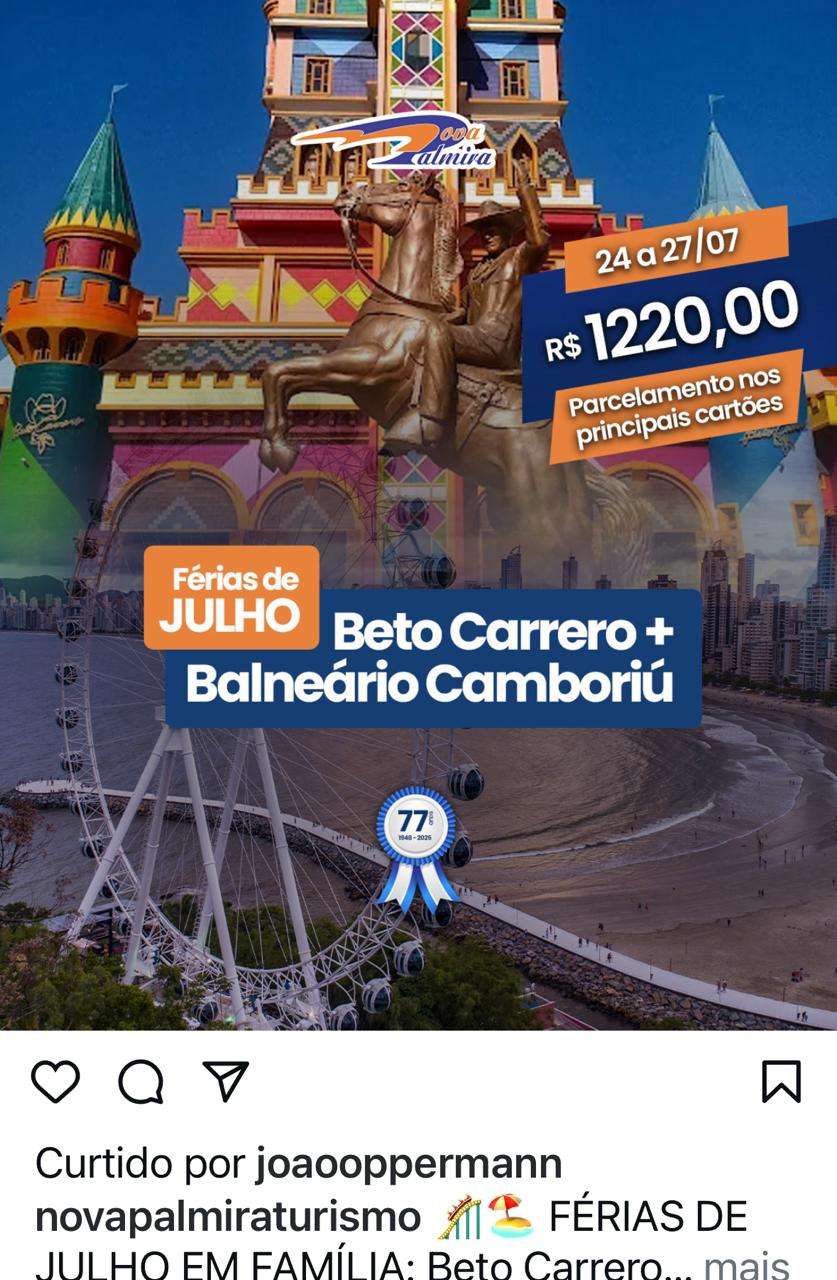Save this post with the bookmark icon
The image size is (837, 1280).
coord(781,1081)
